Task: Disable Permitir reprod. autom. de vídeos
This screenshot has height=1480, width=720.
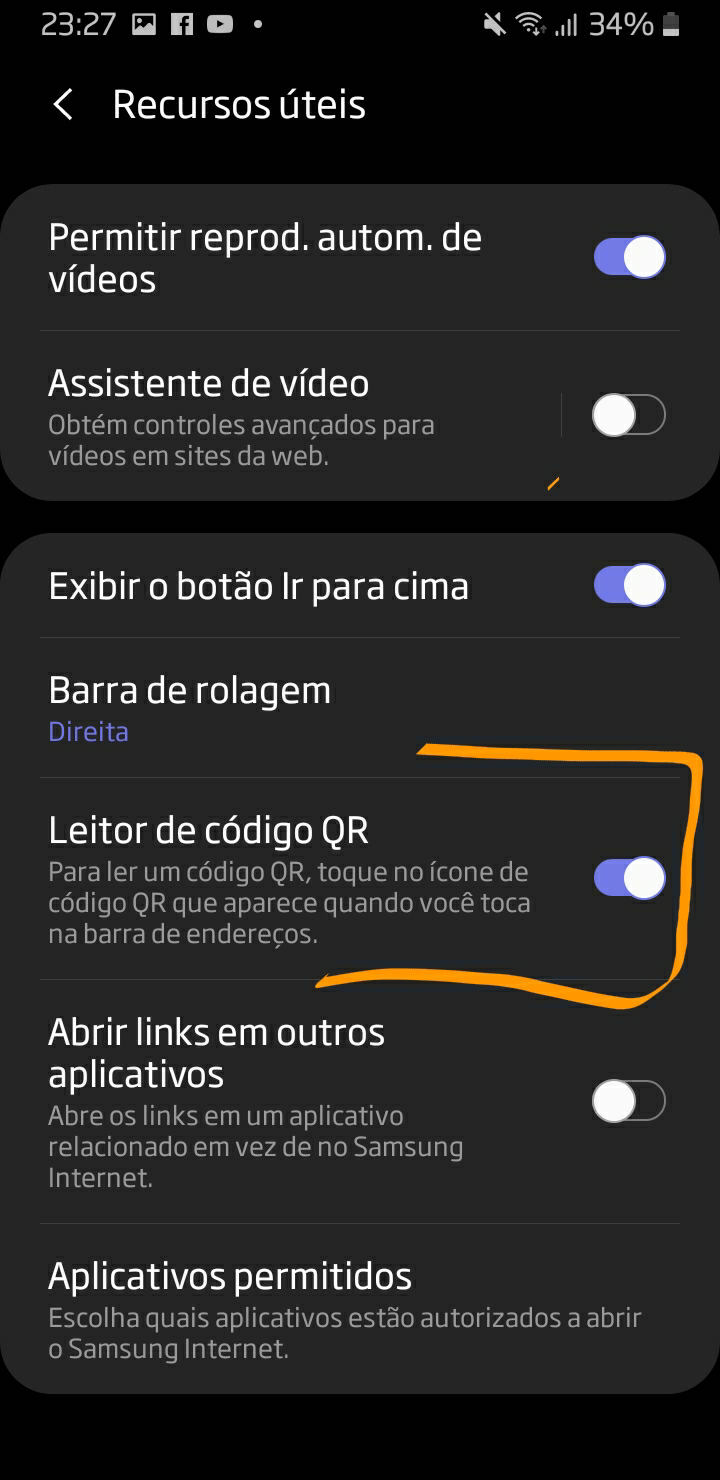Action: coord(629,257)
